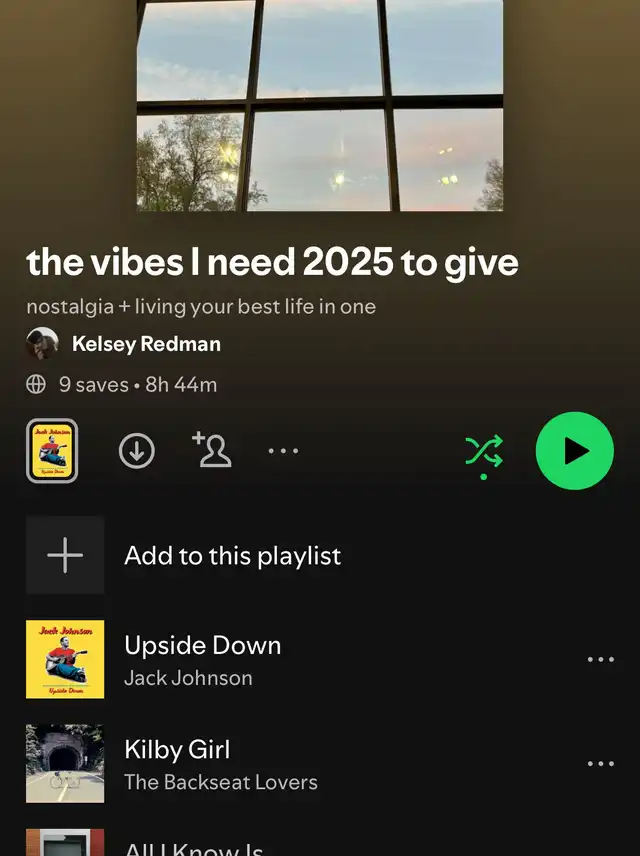Play the playlist with the green button
The width and height of the screenshot is (640, 856).
click(x=574, y=451)
